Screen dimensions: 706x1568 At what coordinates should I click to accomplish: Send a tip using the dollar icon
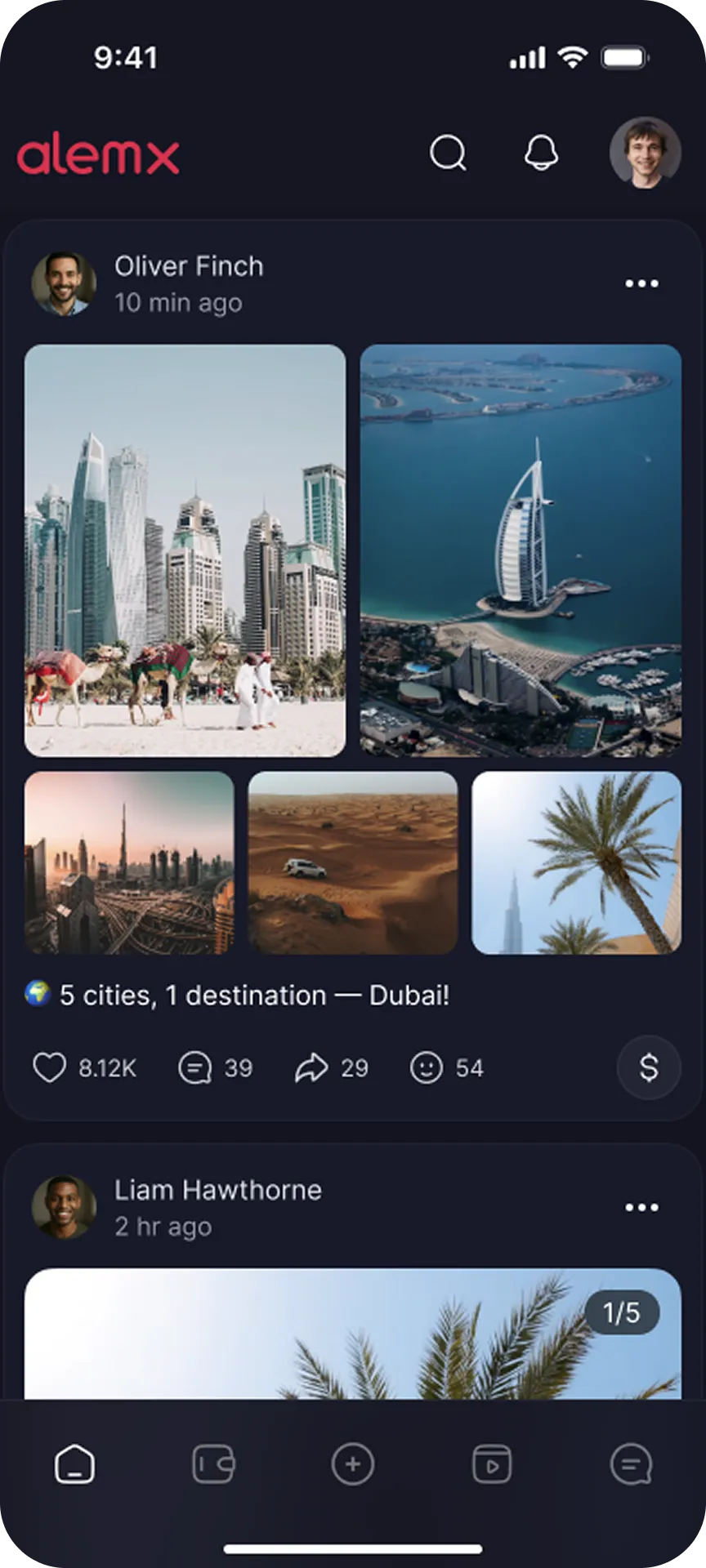pyautogui.click(x=648, y=1067)
